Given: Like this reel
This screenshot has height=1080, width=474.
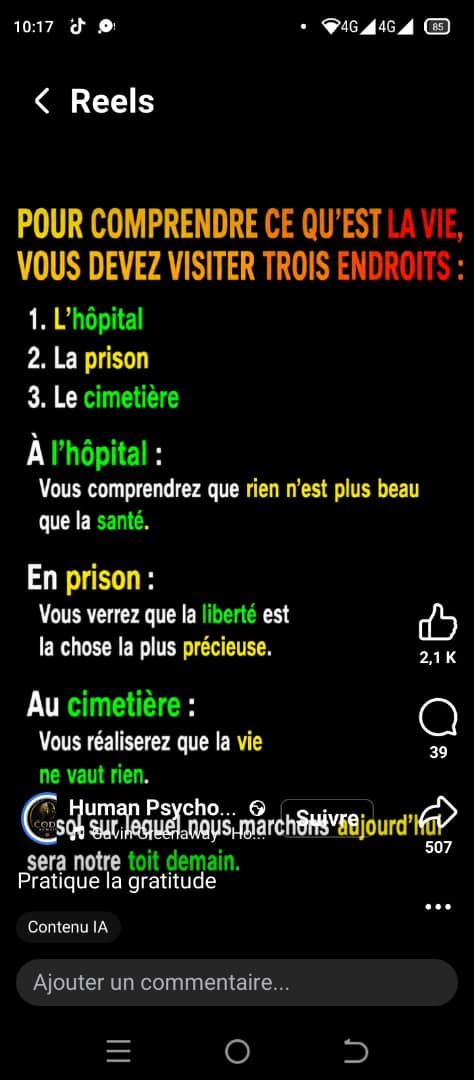Looking at the screenshot, I should [438, 623].
